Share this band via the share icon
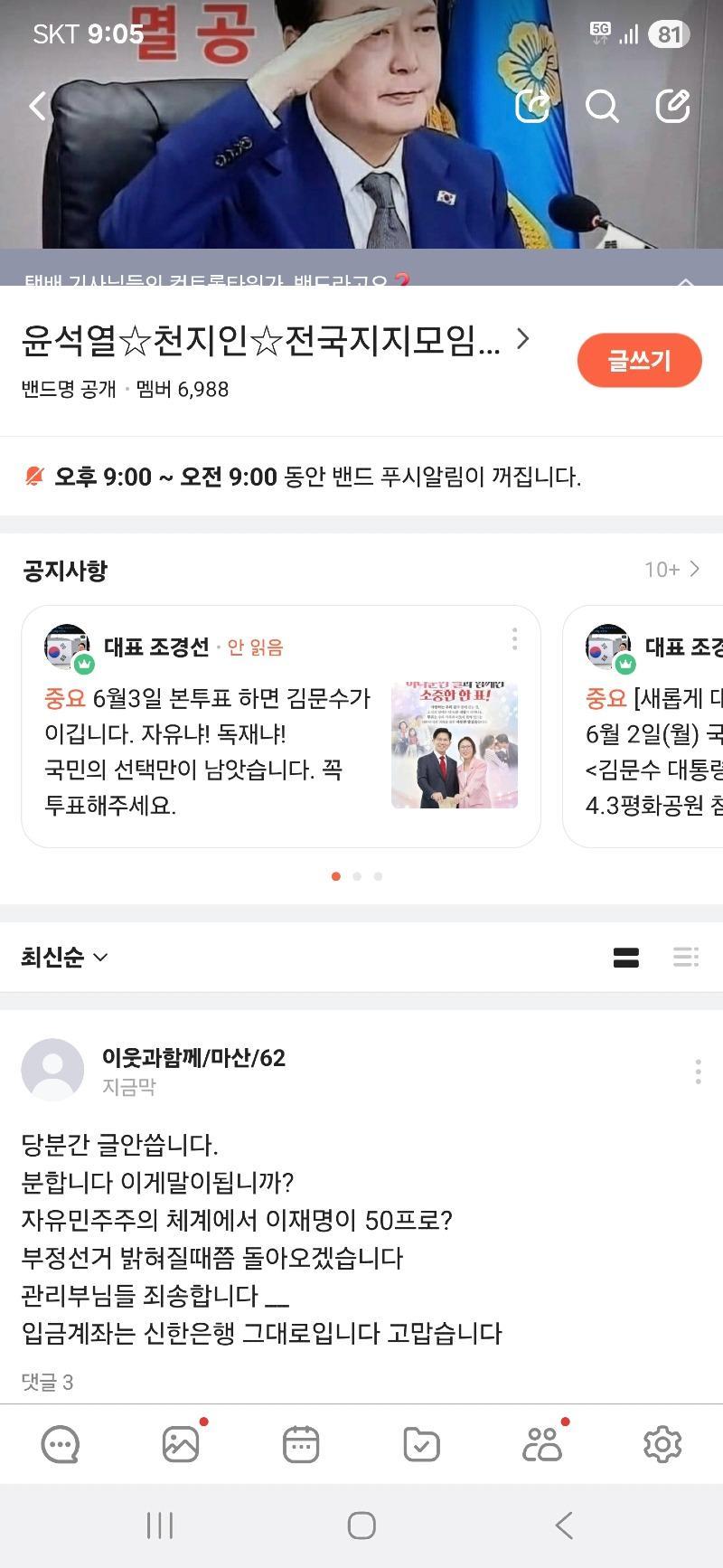 [532, 106]
